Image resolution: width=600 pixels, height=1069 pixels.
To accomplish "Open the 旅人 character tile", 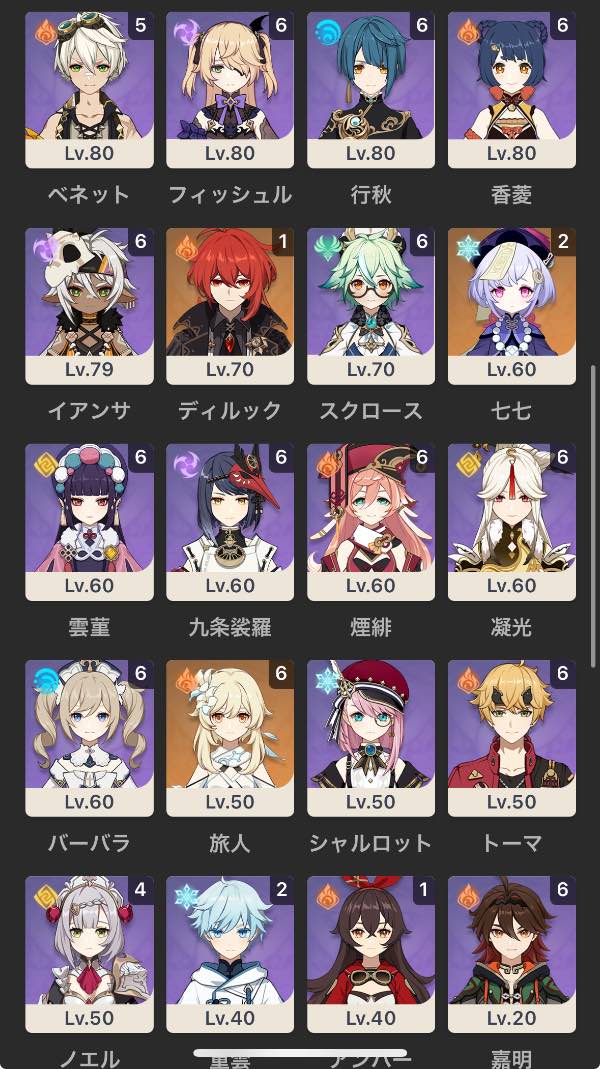I will (230, 737).
